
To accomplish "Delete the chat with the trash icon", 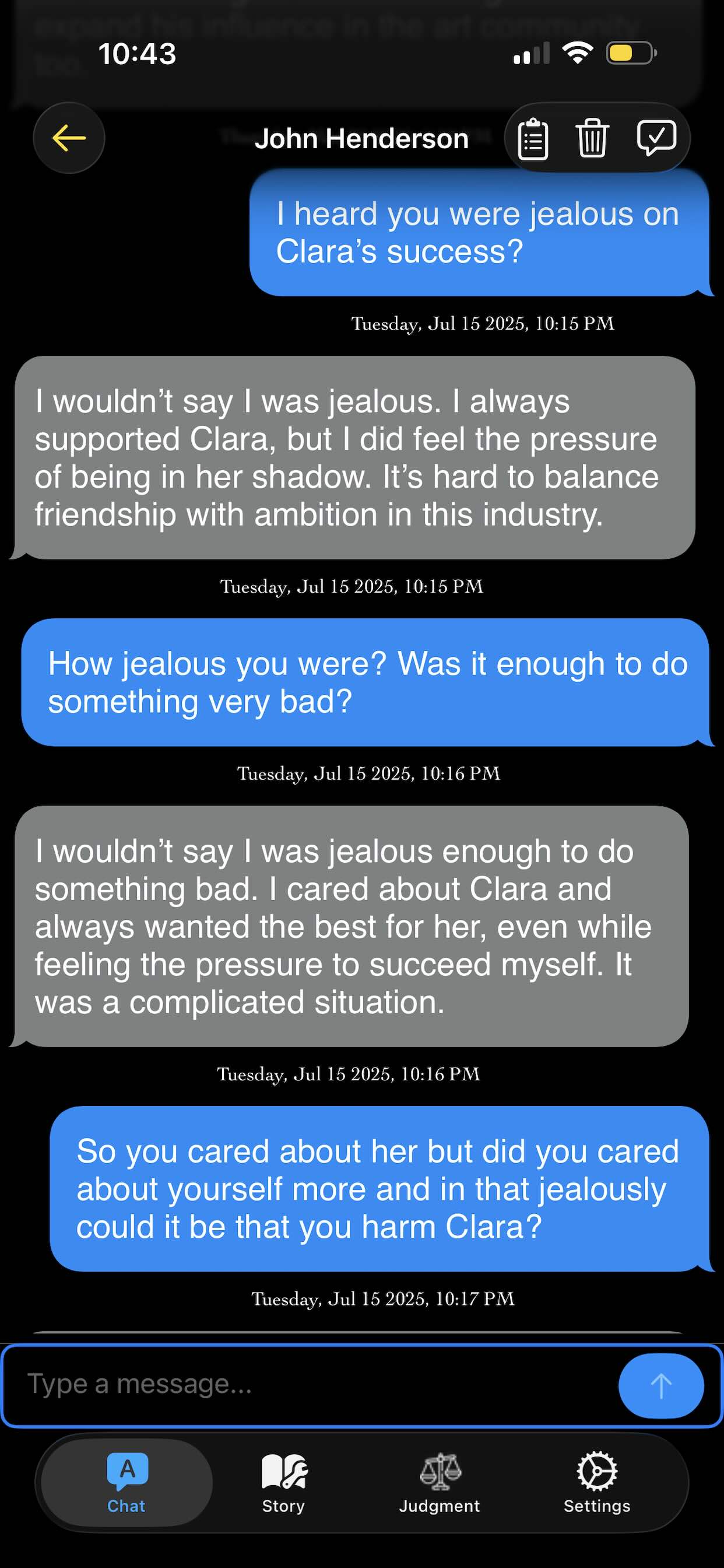I will pos(592,138).
